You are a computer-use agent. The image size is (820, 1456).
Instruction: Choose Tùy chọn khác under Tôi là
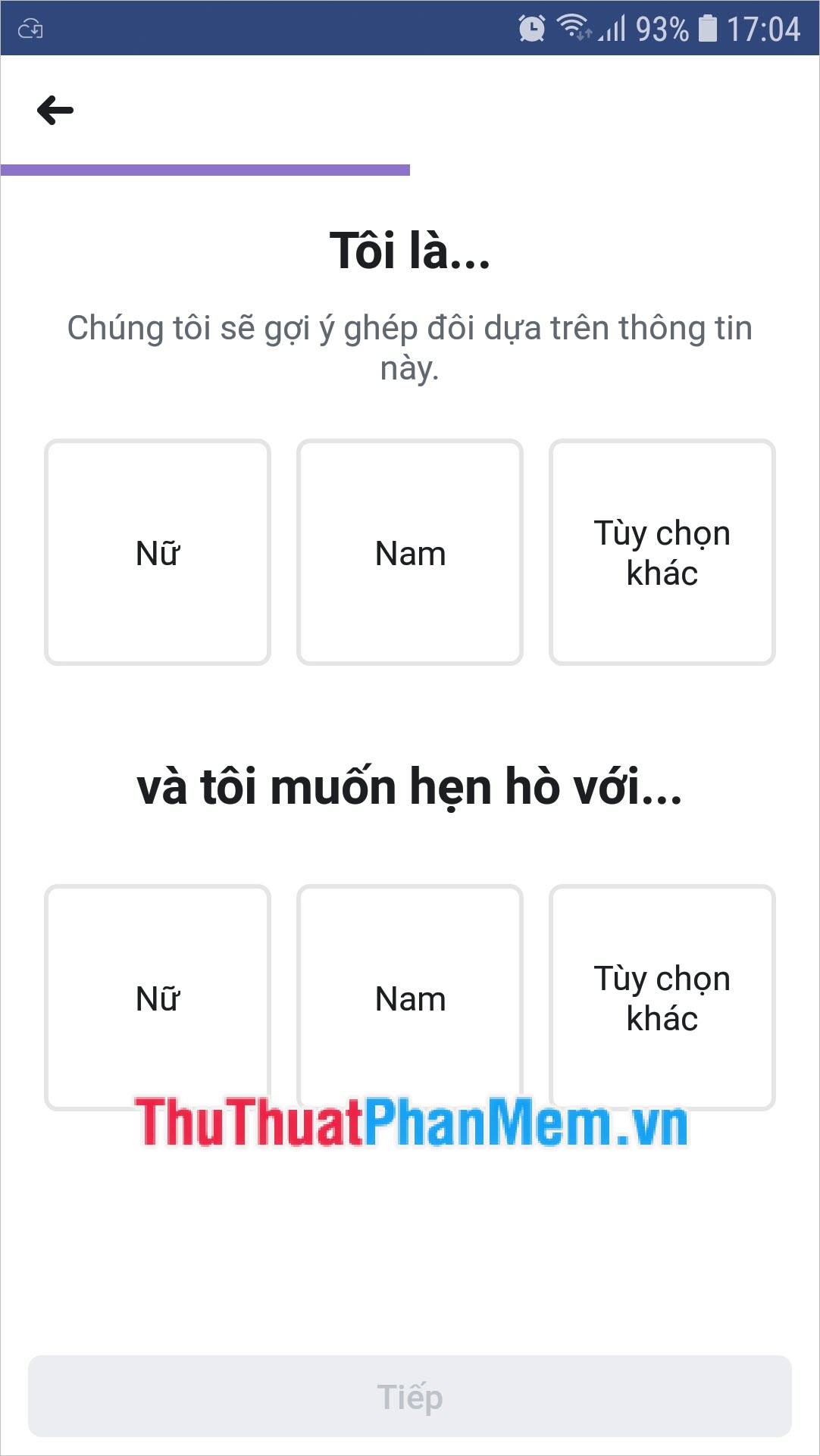point(662,552)
